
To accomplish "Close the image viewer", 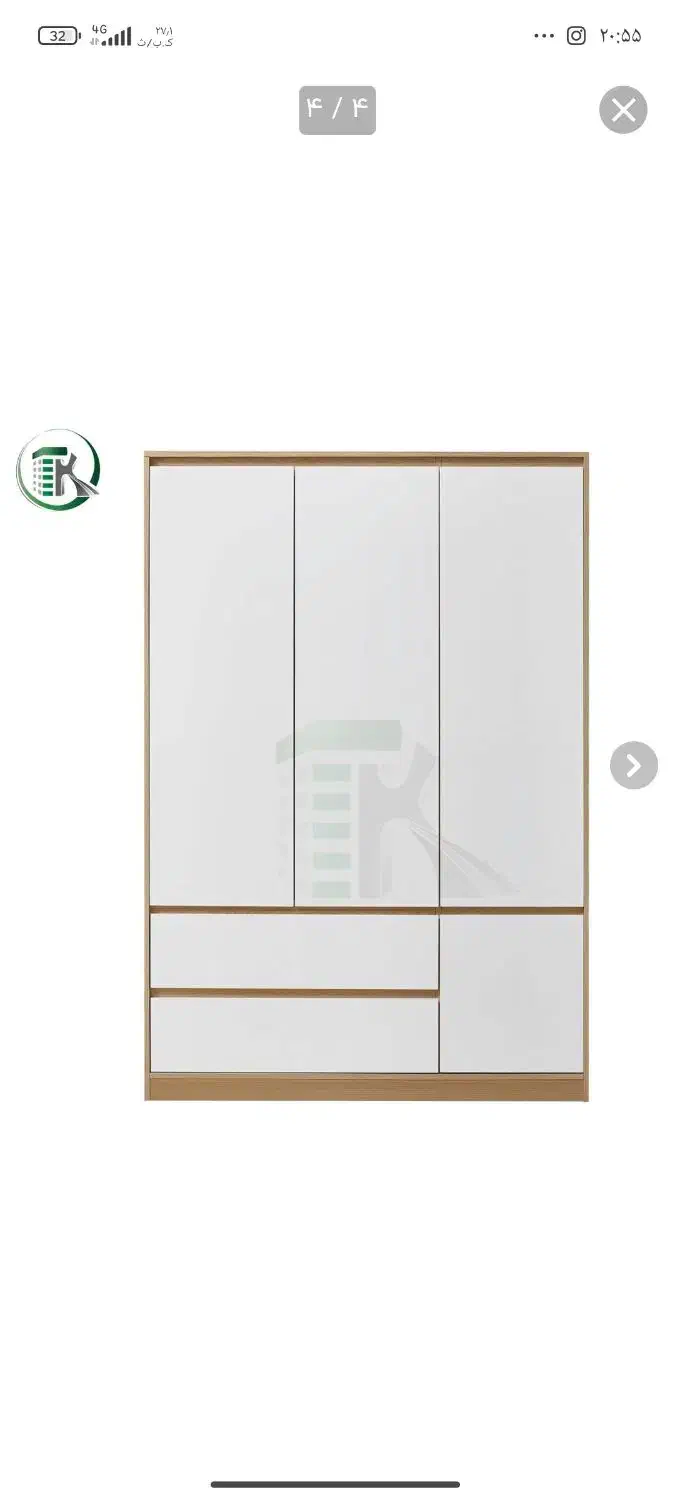I will click(x=623, y=110).
